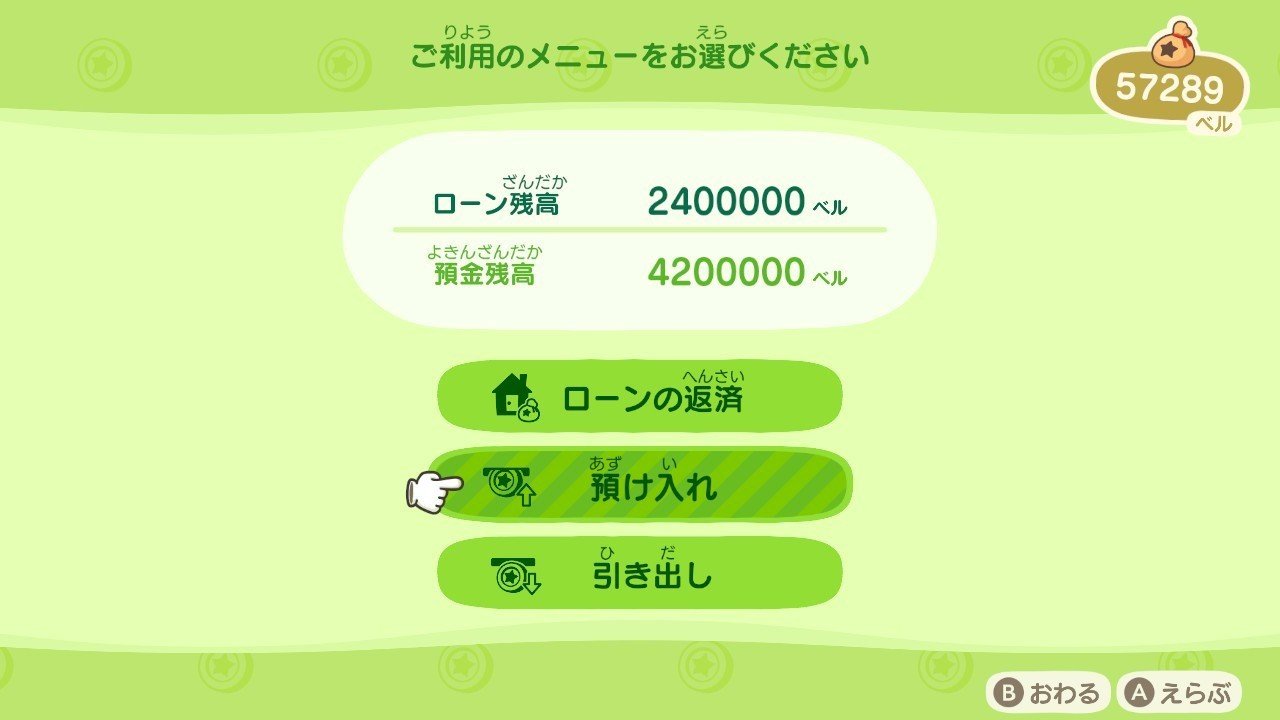Choose the 預け入れ deposit option

coord(640,485)
